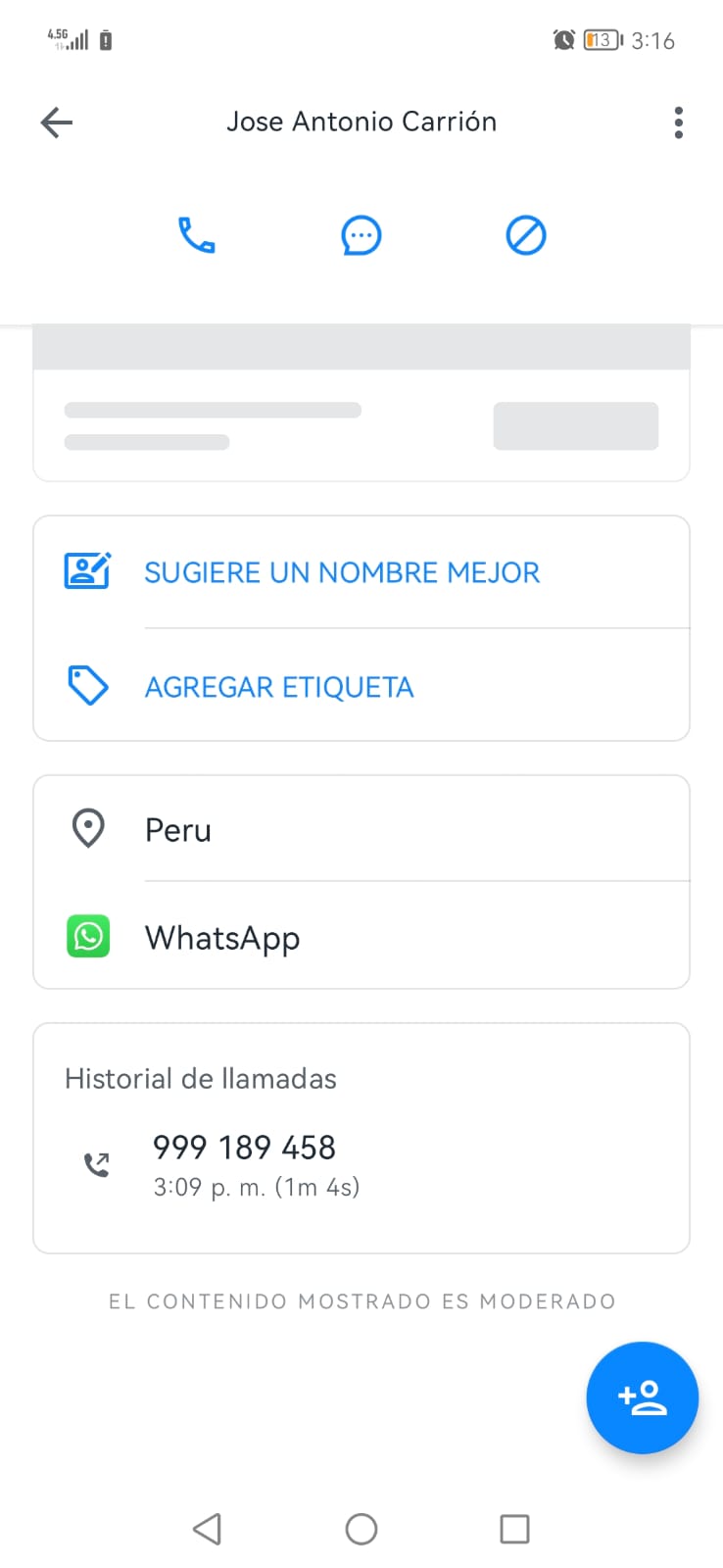The image size is (723, 1568).
Task: Add contact with the floating button
Action: 643,1397
